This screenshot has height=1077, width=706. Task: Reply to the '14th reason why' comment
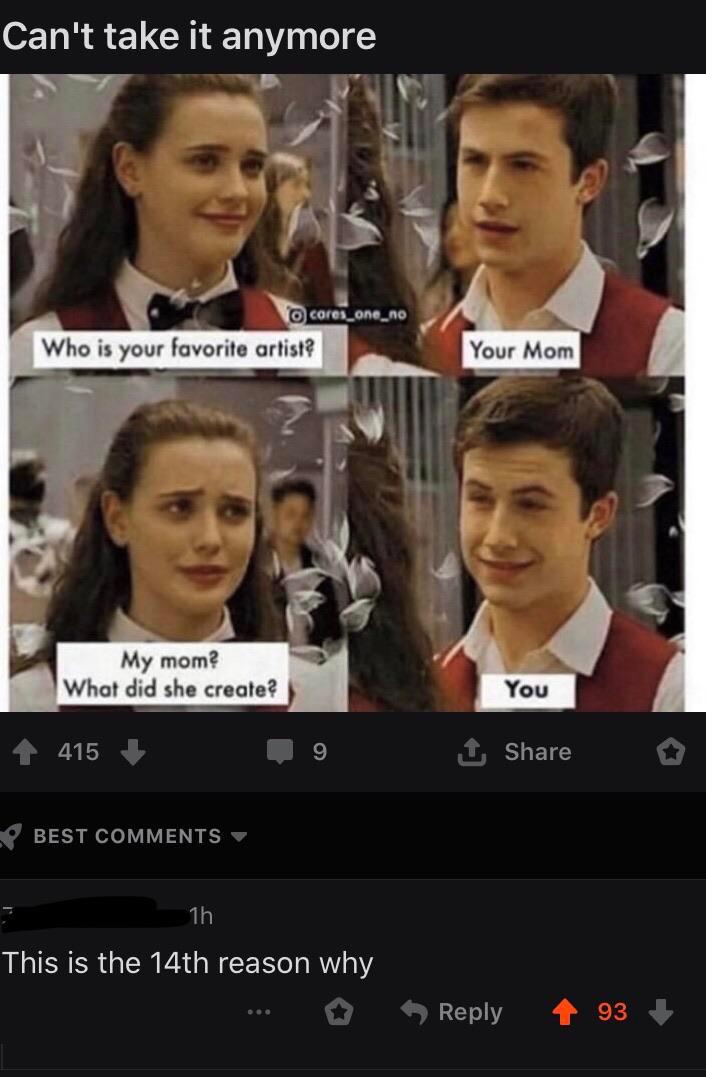[451, 1012]
